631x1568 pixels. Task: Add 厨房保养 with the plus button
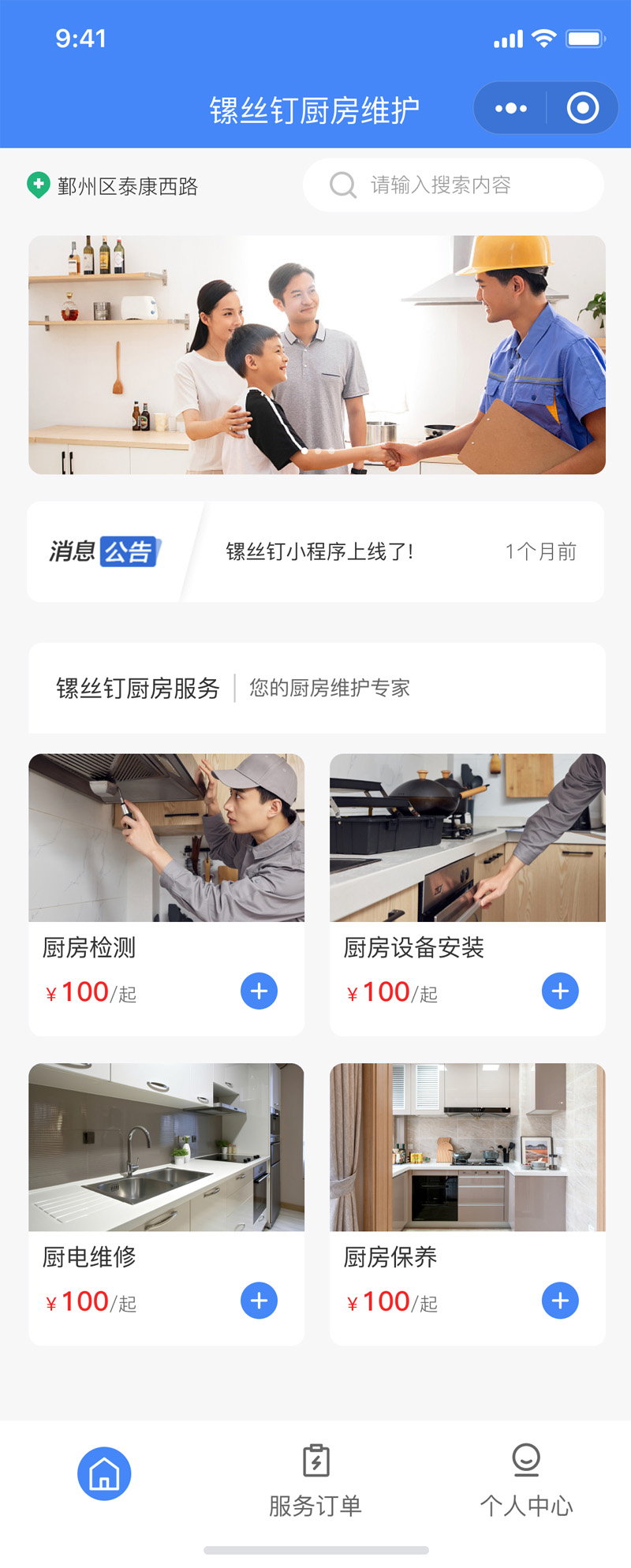(x=560, y=1301)
